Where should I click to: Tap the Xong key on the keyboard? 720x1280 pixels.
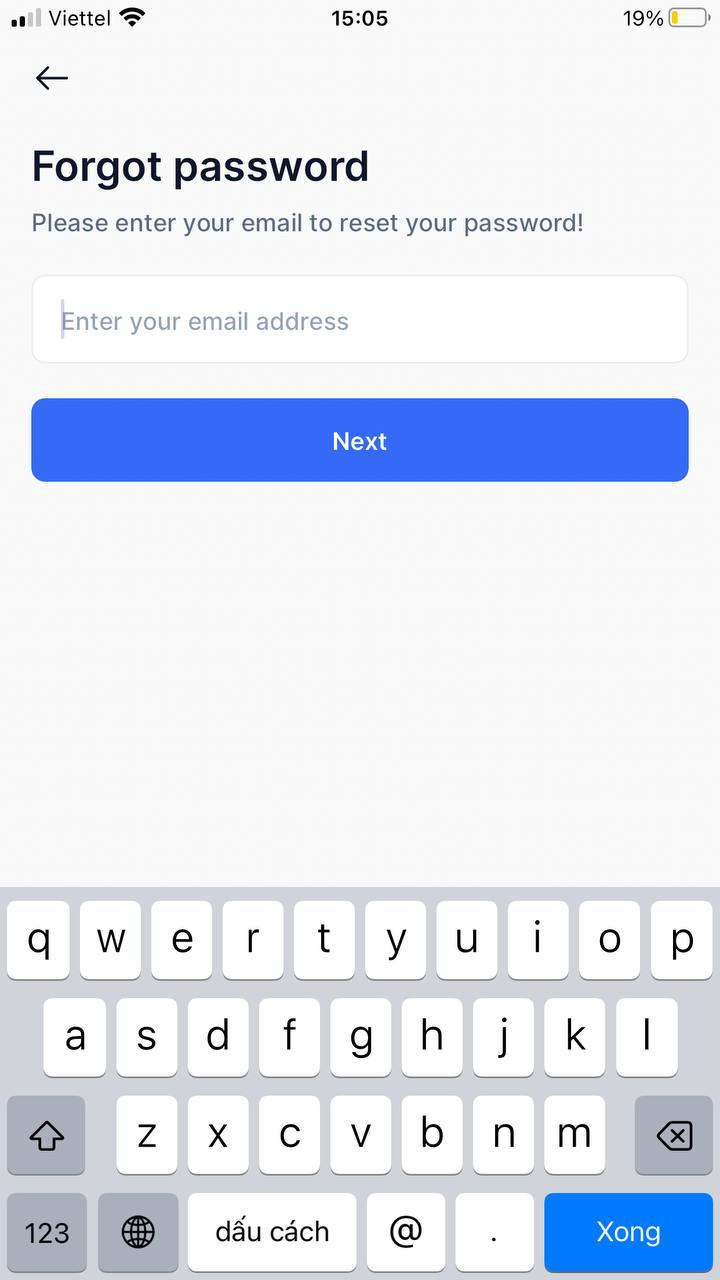click(x=628, y=1232)
